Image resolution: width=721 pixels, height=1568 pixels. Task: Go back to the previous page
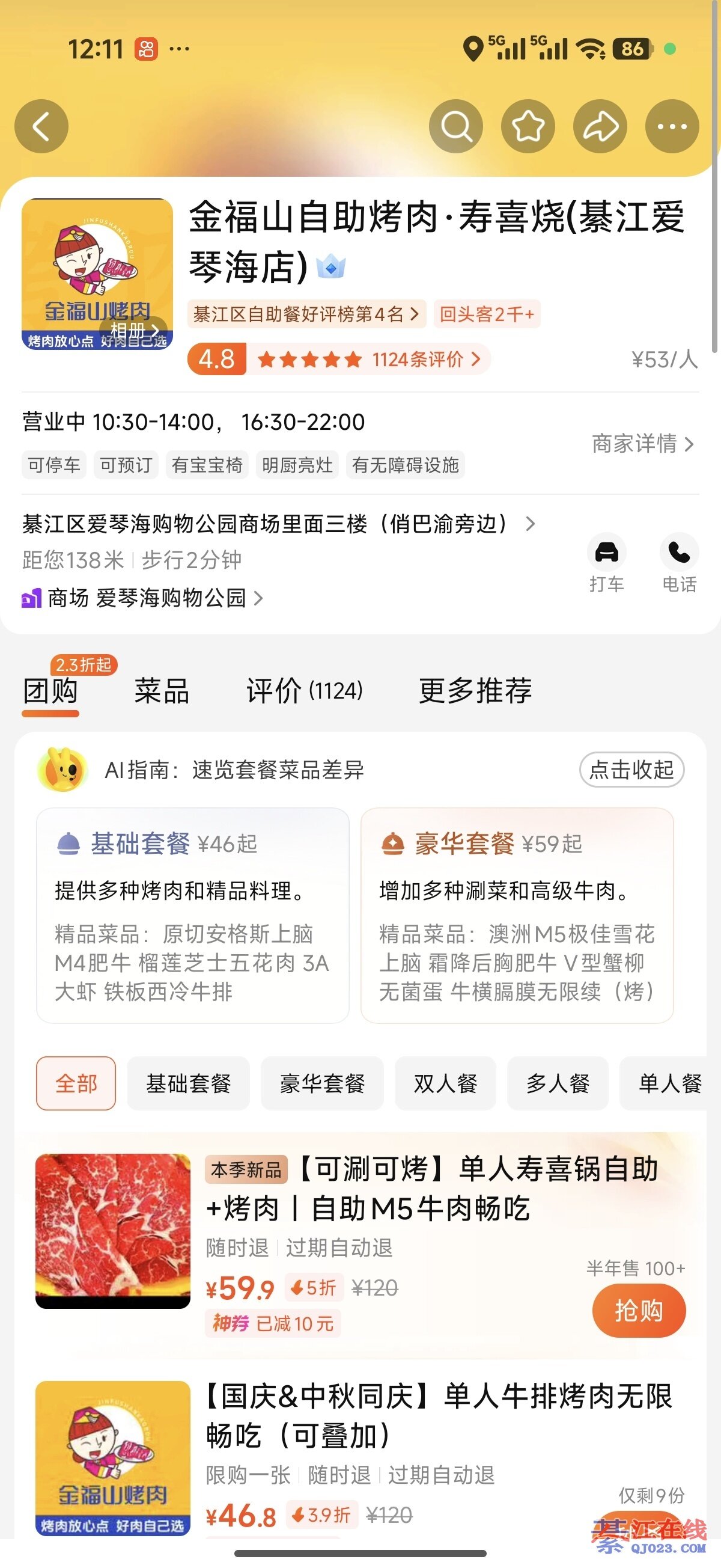(41, 127)
